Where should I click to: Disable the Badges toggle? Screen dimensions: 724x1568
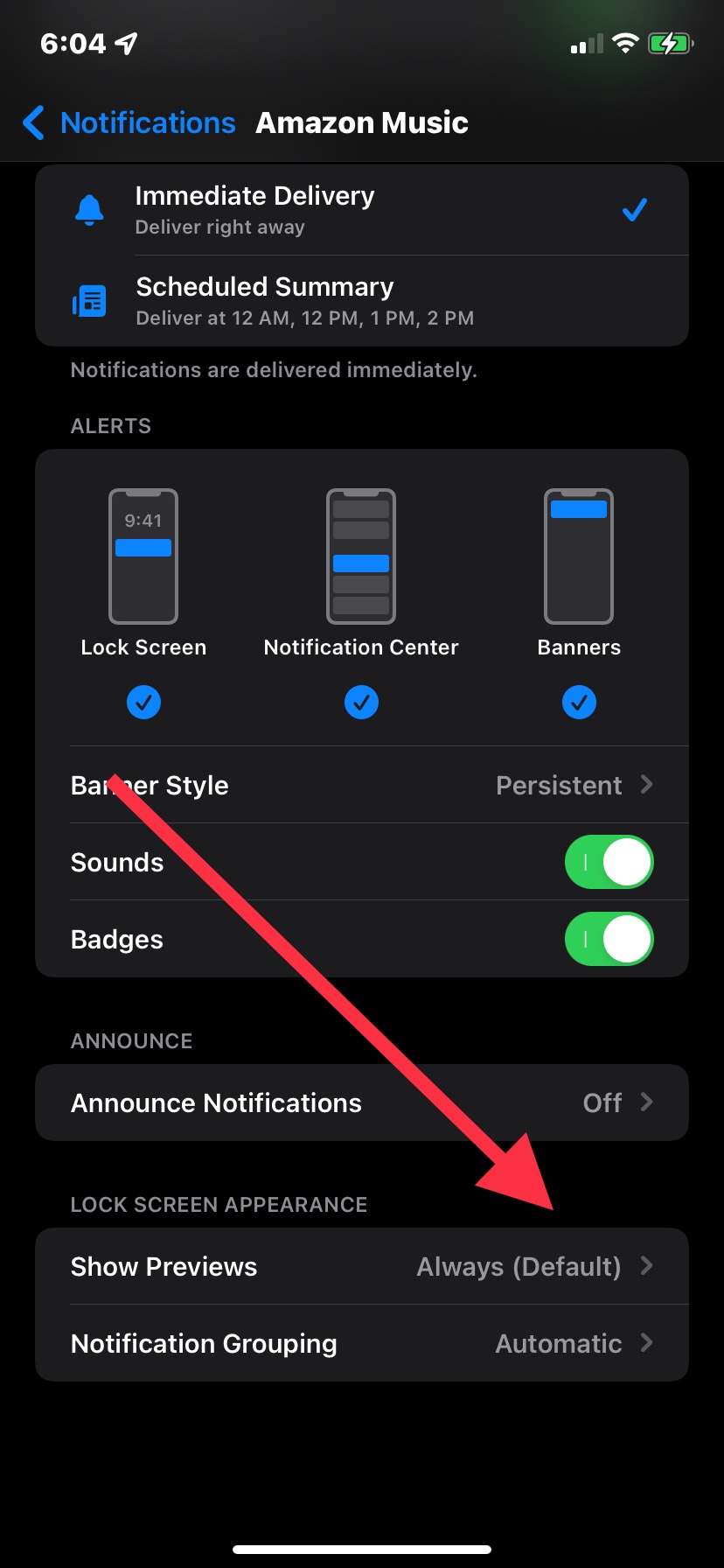click(609, 939)
